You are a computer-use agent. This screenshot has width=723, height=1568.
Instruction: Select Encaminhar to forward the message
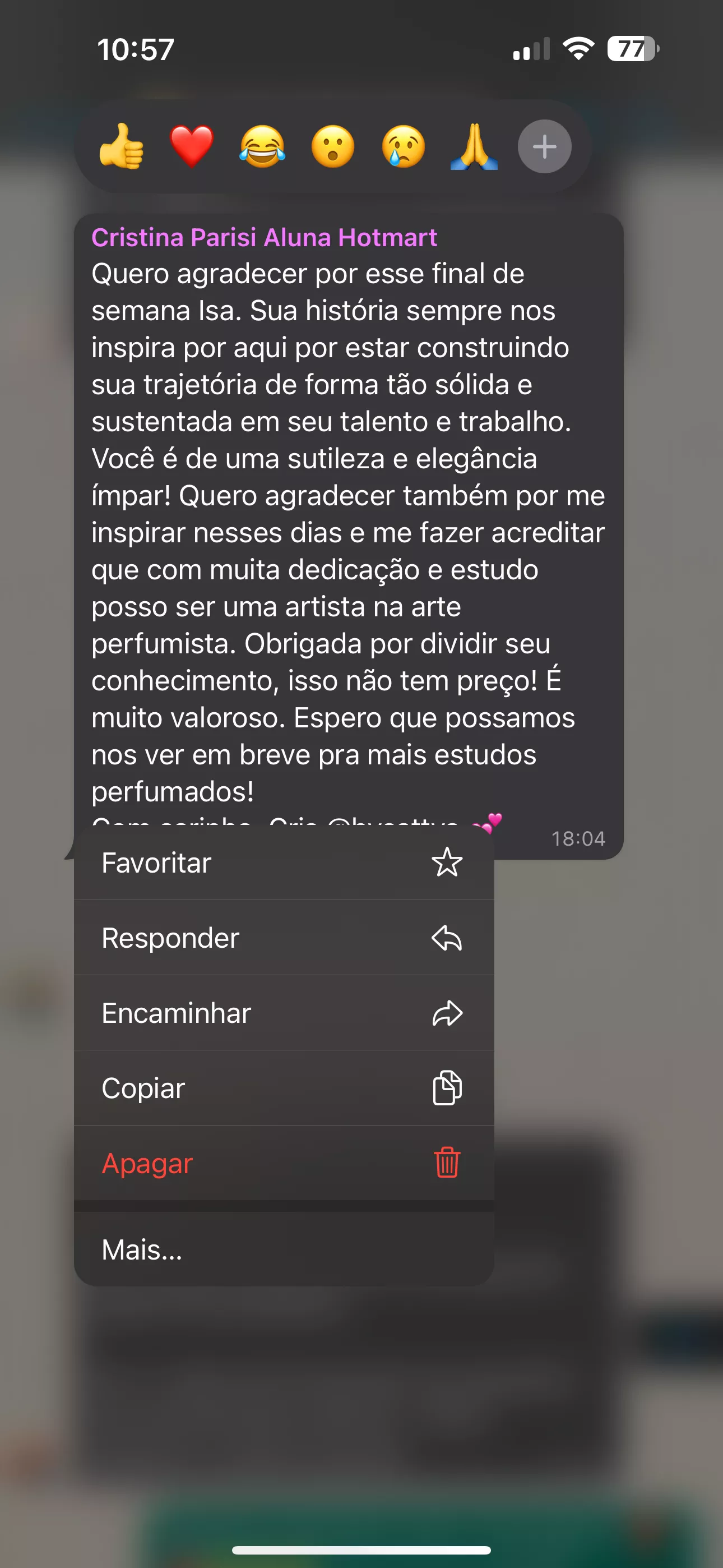coord(284,1013)
